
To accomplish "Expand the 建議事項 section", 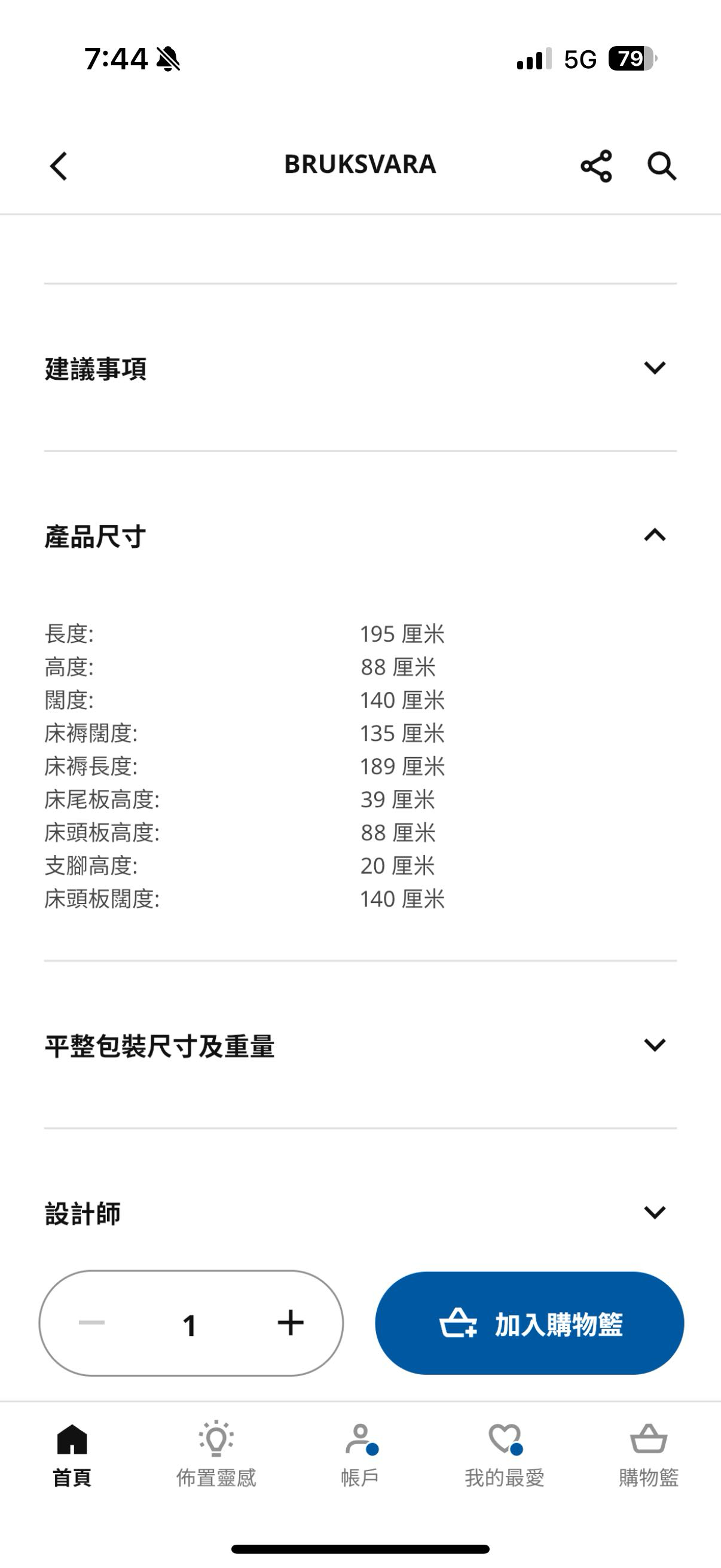I will tap(654, 368).
